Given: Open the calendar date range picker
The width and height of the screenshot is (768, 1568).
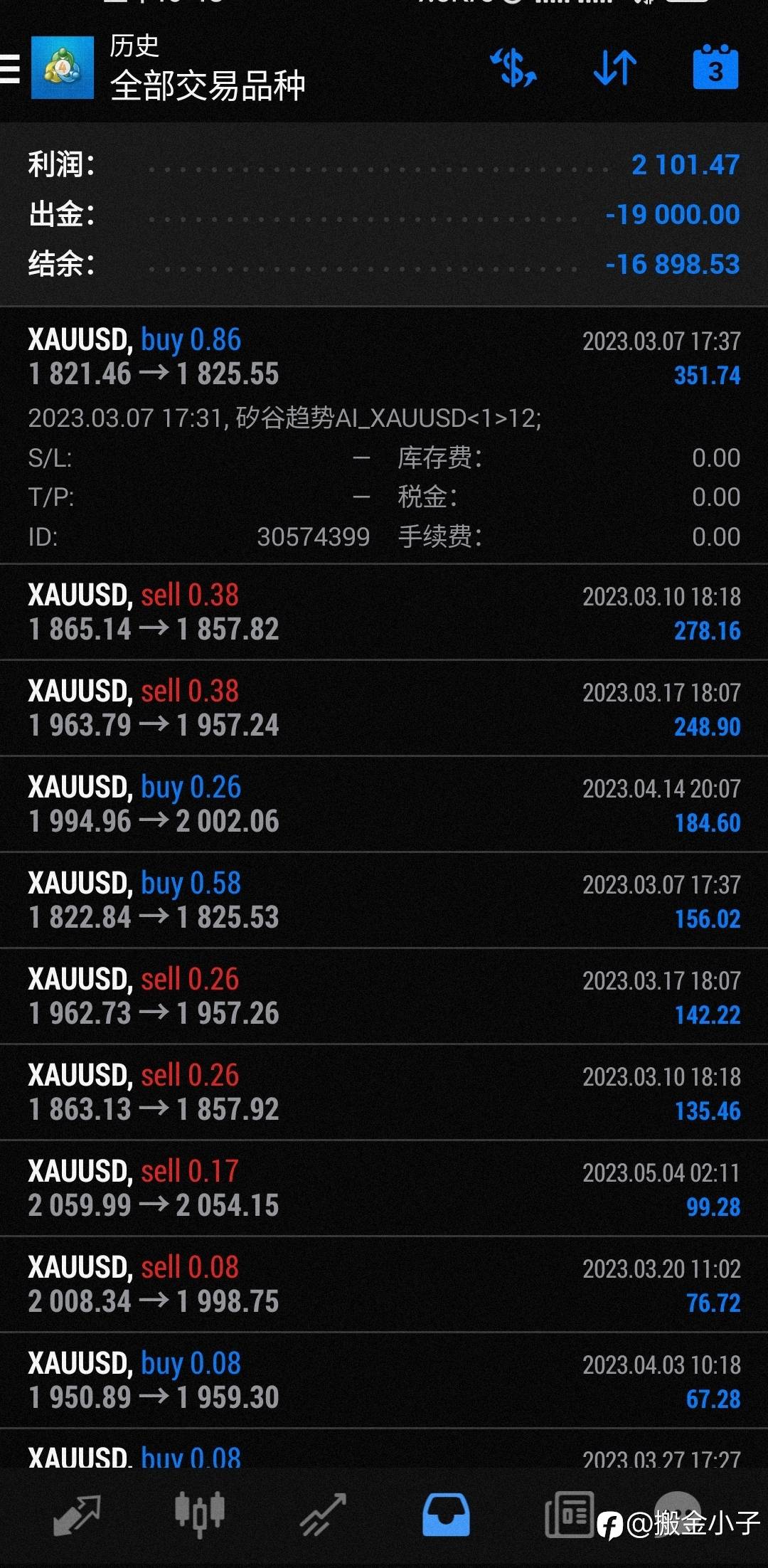Looking at the screenshot, I should 715,68.
